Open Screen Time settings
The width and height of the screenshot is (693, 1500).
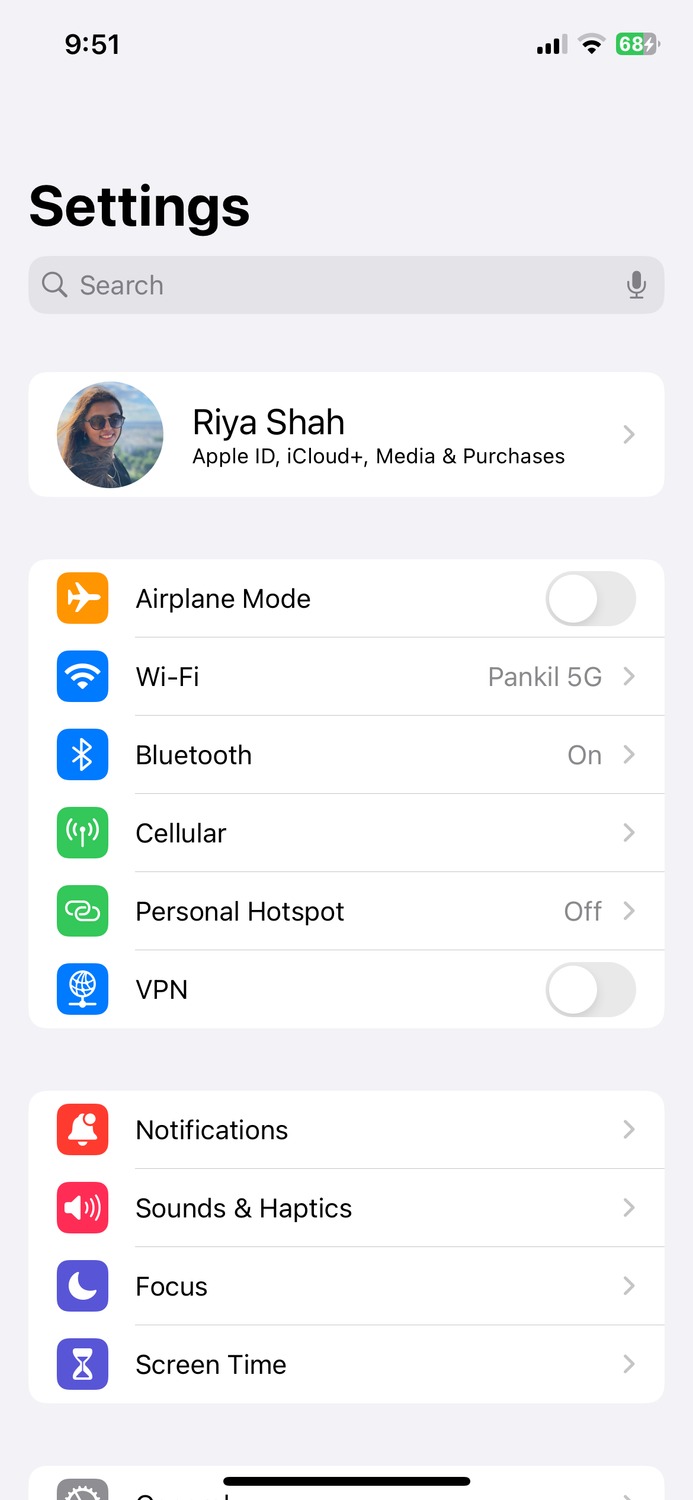346,1364
